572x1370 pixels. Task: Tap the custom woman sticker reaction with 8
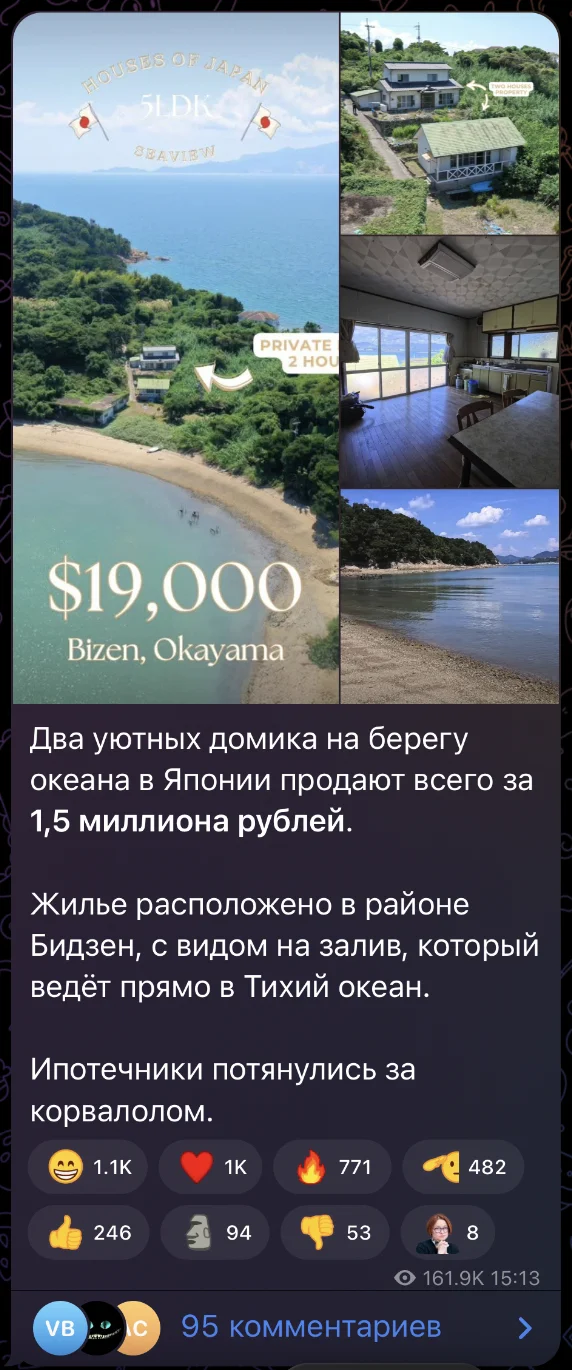[448, 1233]
